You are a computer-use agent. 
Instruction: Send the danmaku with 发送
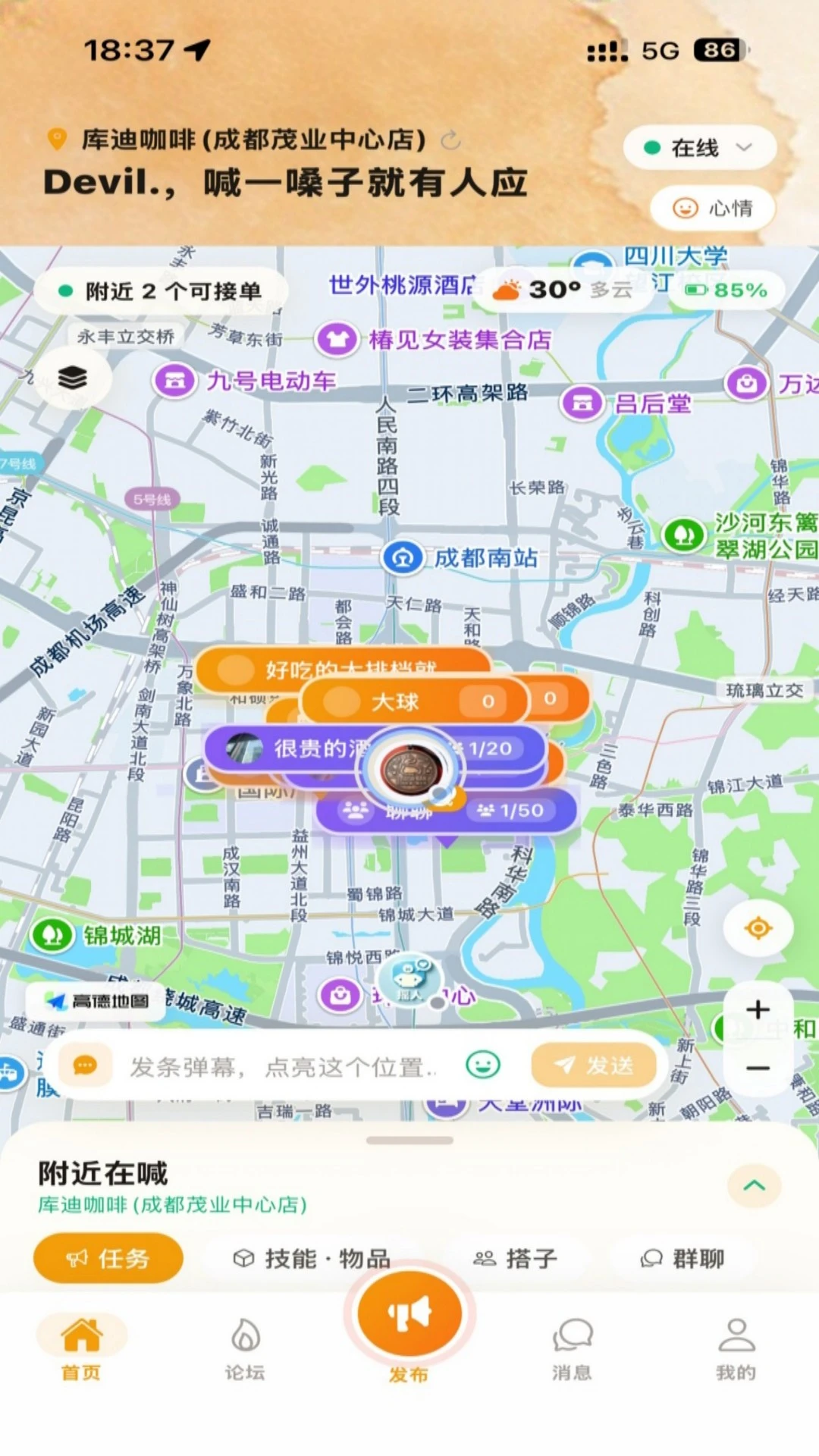[595, 1065]
